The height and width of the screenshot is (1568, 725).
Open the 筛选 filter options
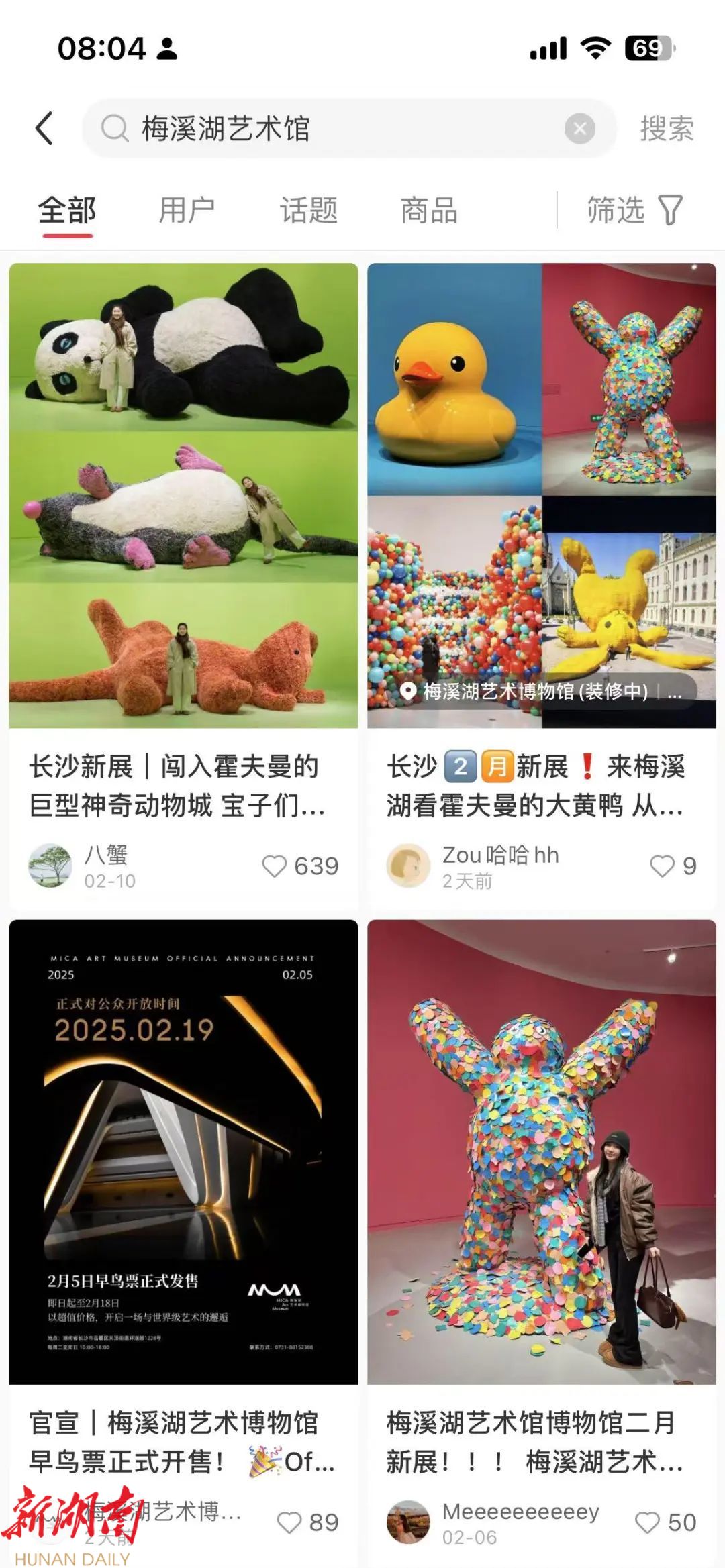pos(634,211)
